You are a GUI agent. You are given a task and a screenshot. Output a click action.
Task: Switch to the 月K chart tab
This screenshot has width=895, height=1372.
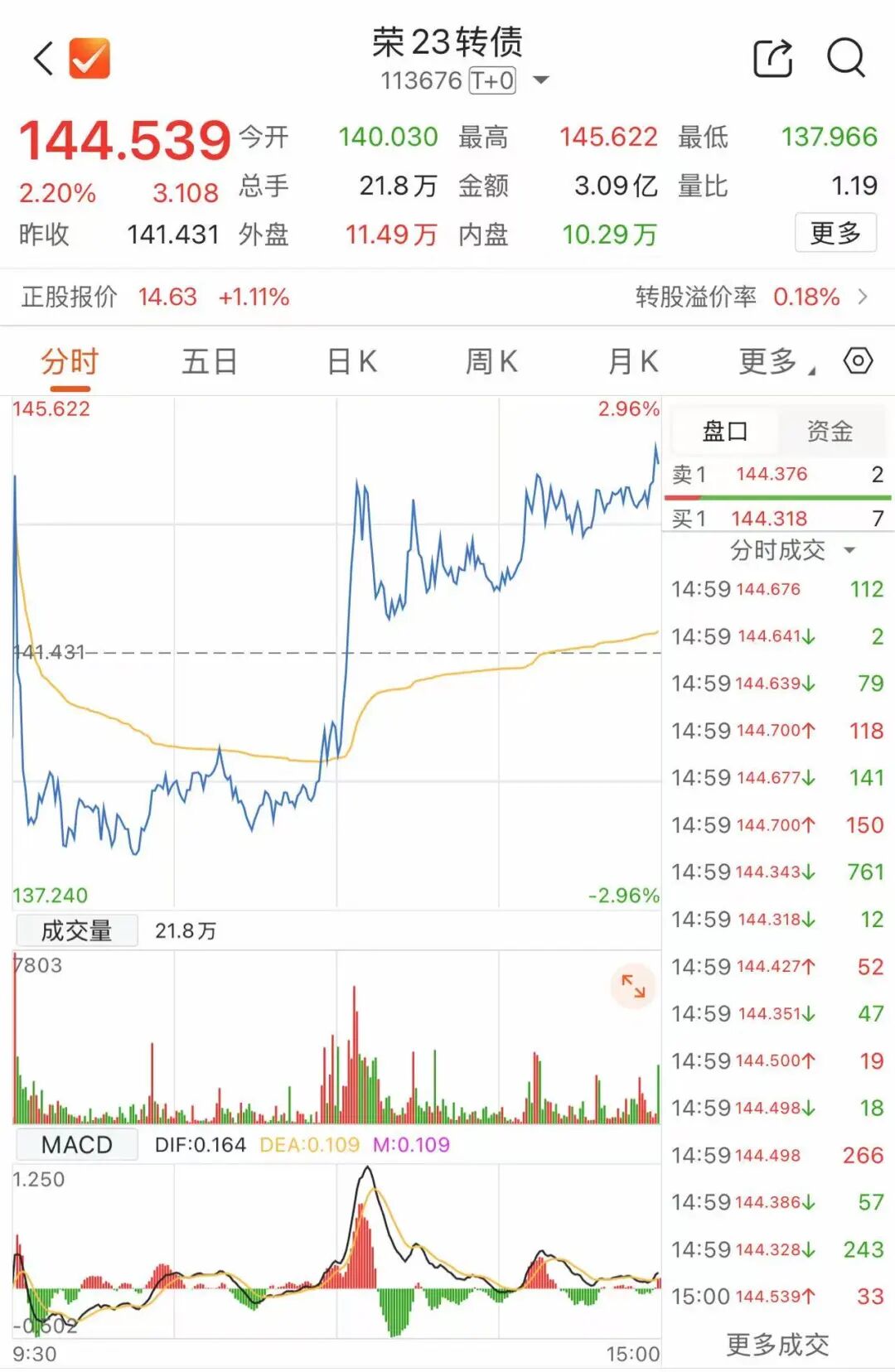pyautogui.click(x=632, y=362)
